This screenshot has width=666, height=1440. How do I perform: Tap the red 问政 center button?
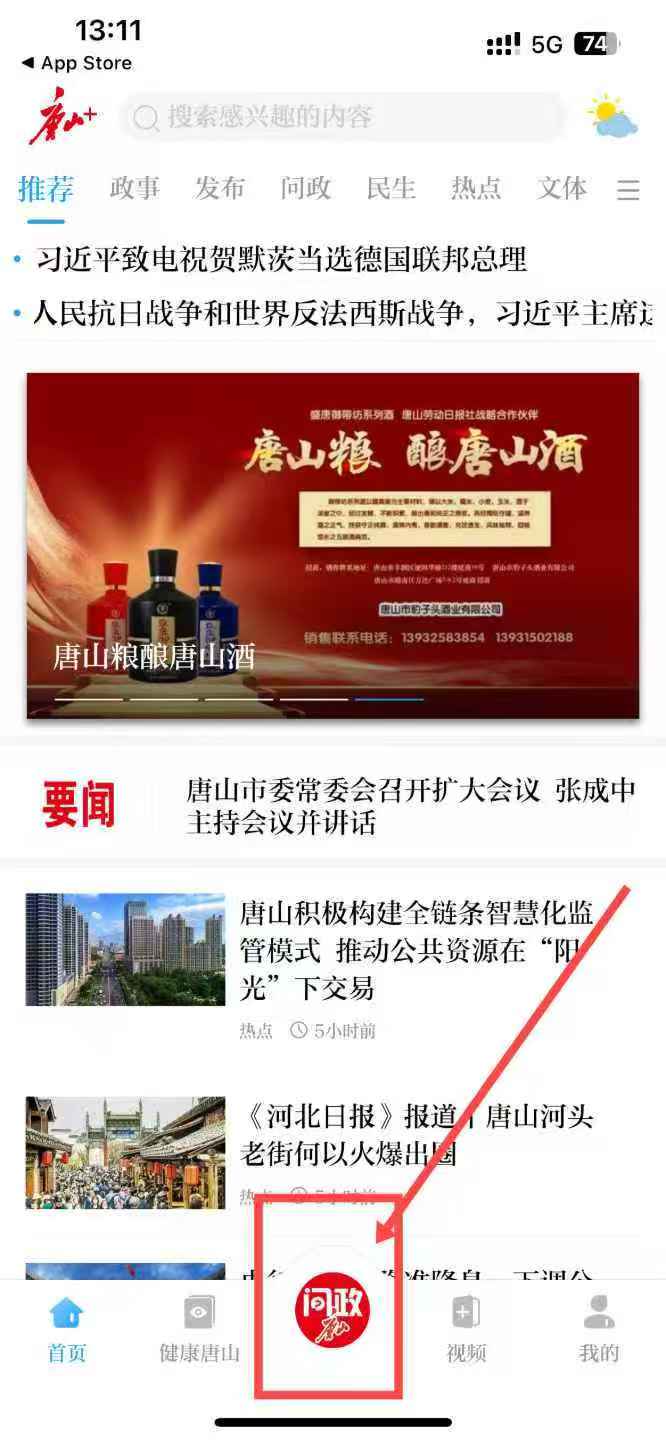(x=332, y=1310)
